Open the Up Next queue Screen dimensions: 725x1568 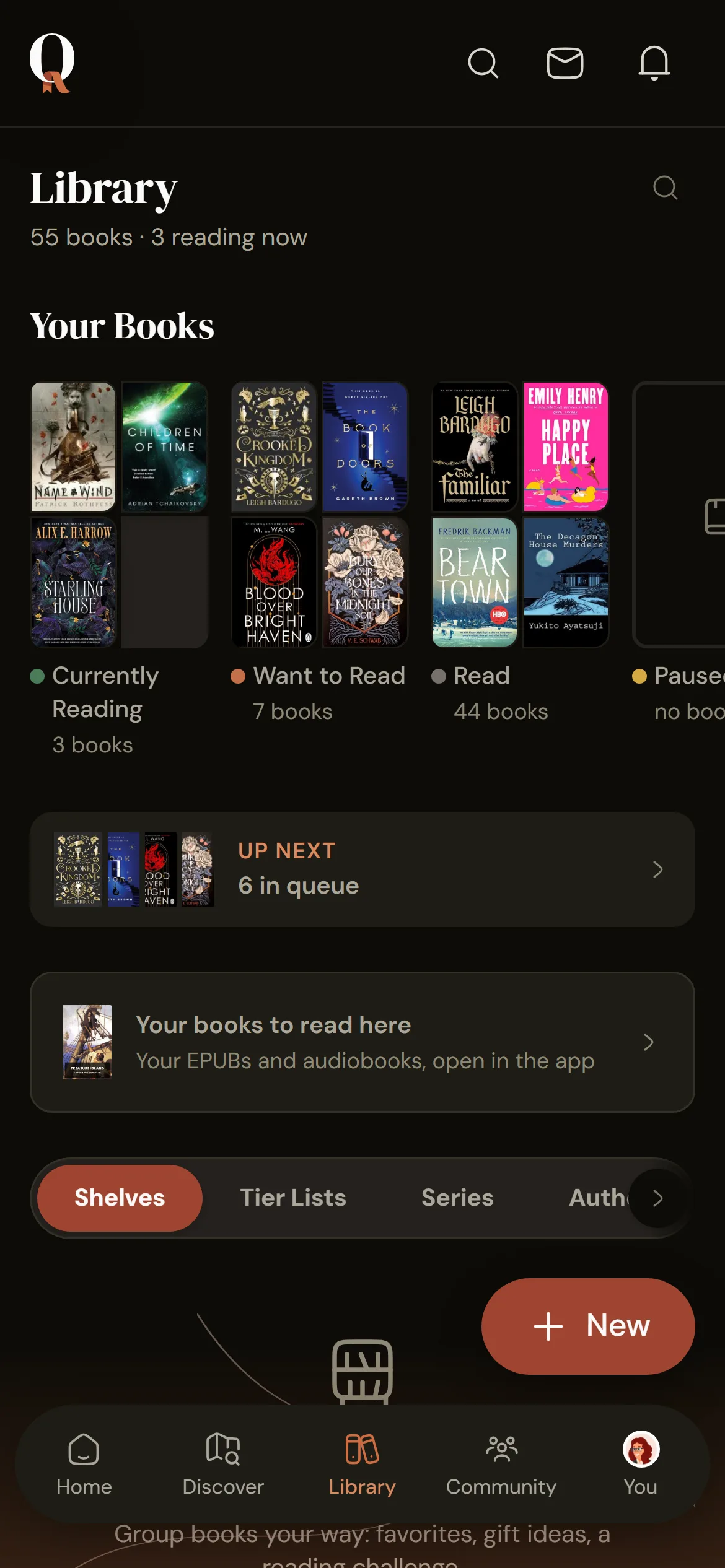[362, 869]
